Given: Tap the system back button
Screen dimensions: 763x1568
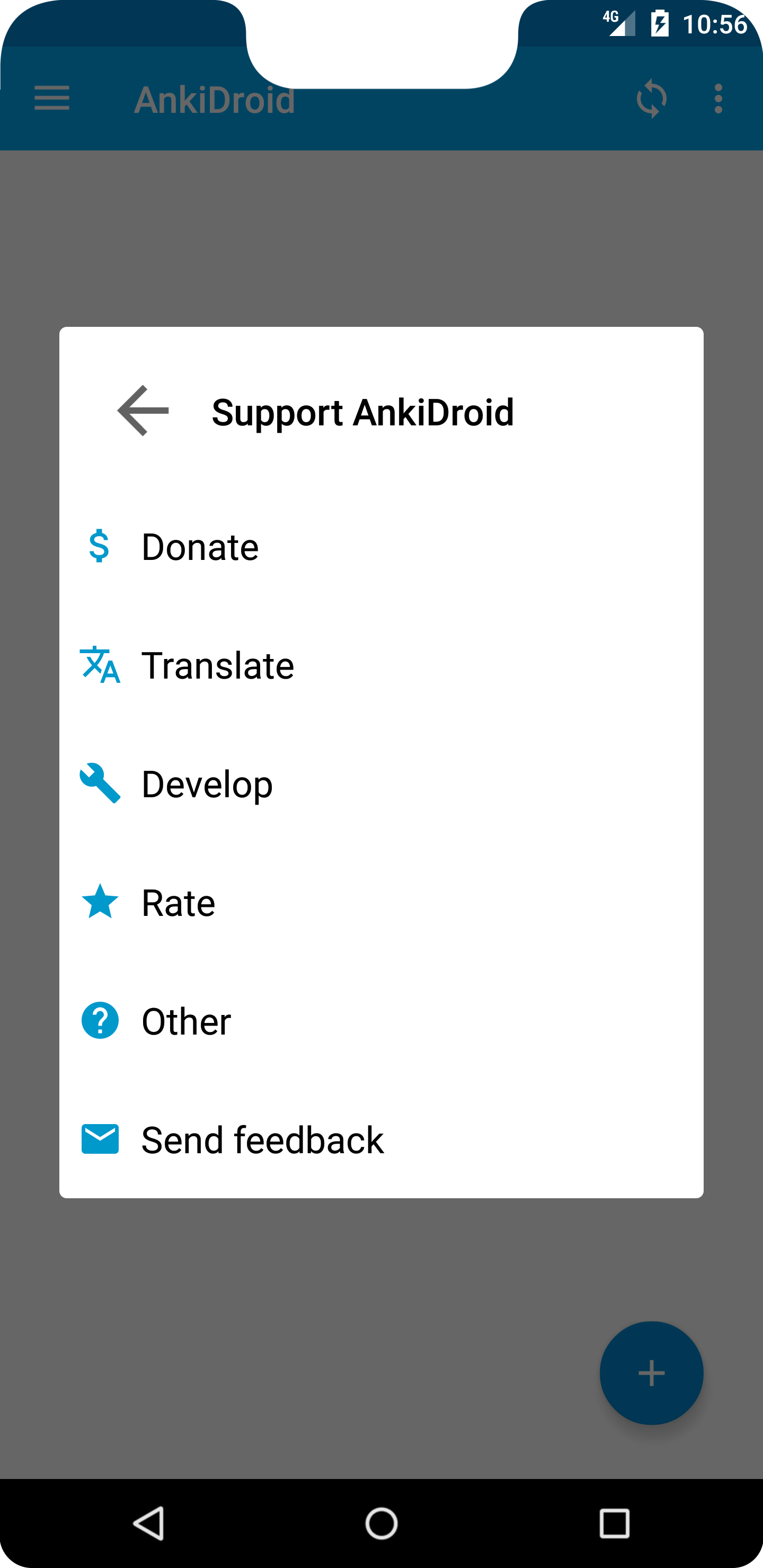Looking at the screenshot, I should tap(148, 1524).
